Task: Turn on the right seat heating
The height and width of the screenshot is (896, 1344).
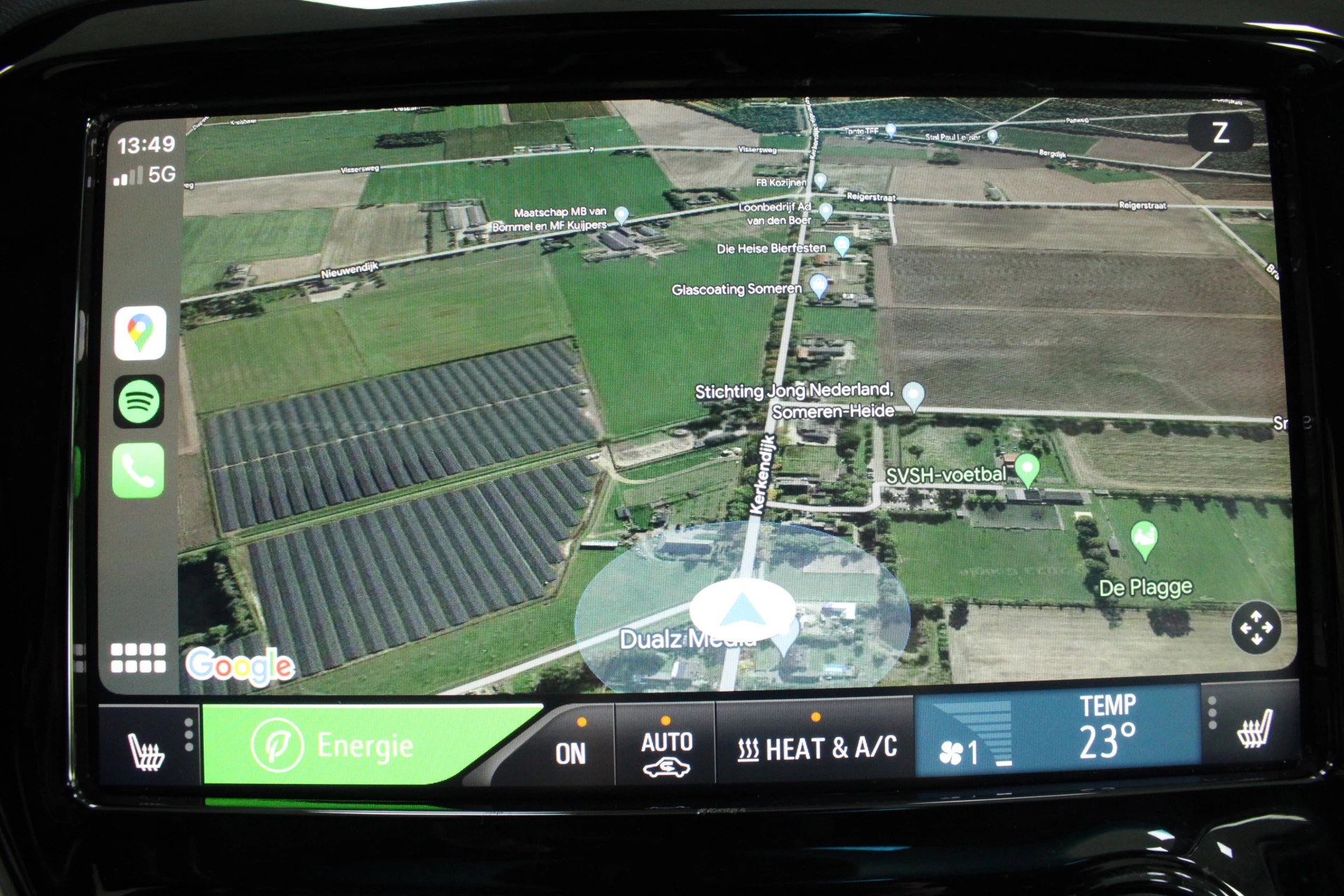Action: 1255,729
